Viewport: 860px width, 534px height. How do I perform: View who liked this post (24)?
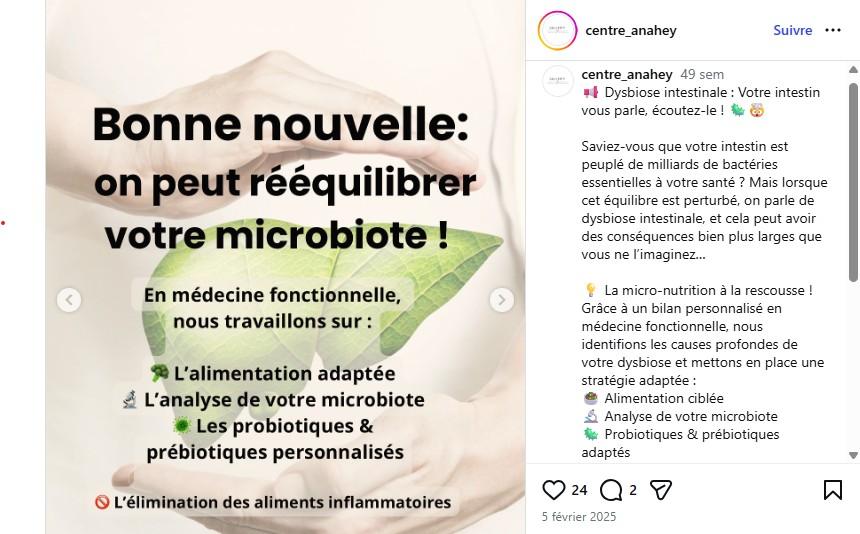coord(579,490)
